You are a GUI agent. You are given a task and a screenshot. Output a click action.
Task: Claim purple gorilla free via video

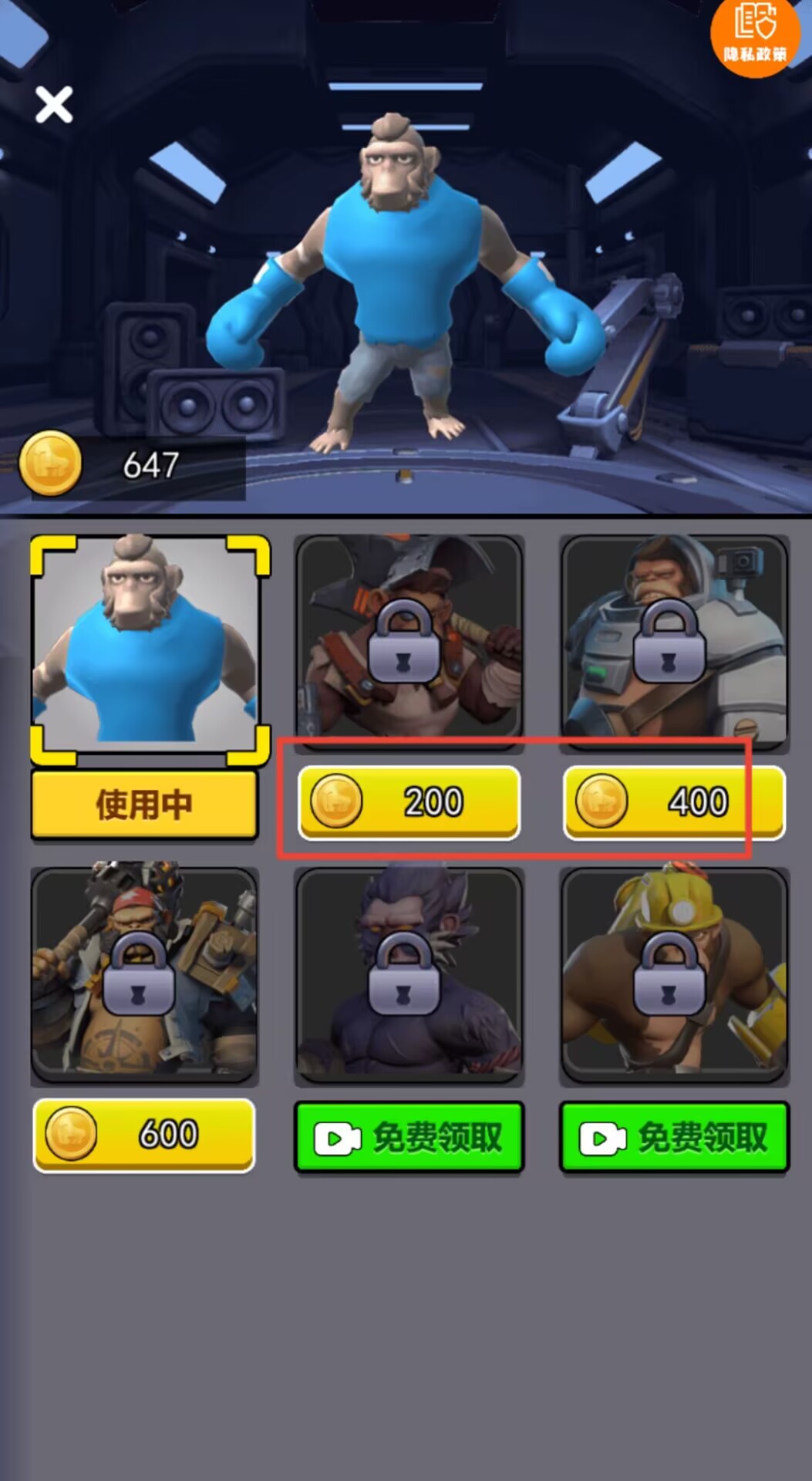[x=409, y=1138]
